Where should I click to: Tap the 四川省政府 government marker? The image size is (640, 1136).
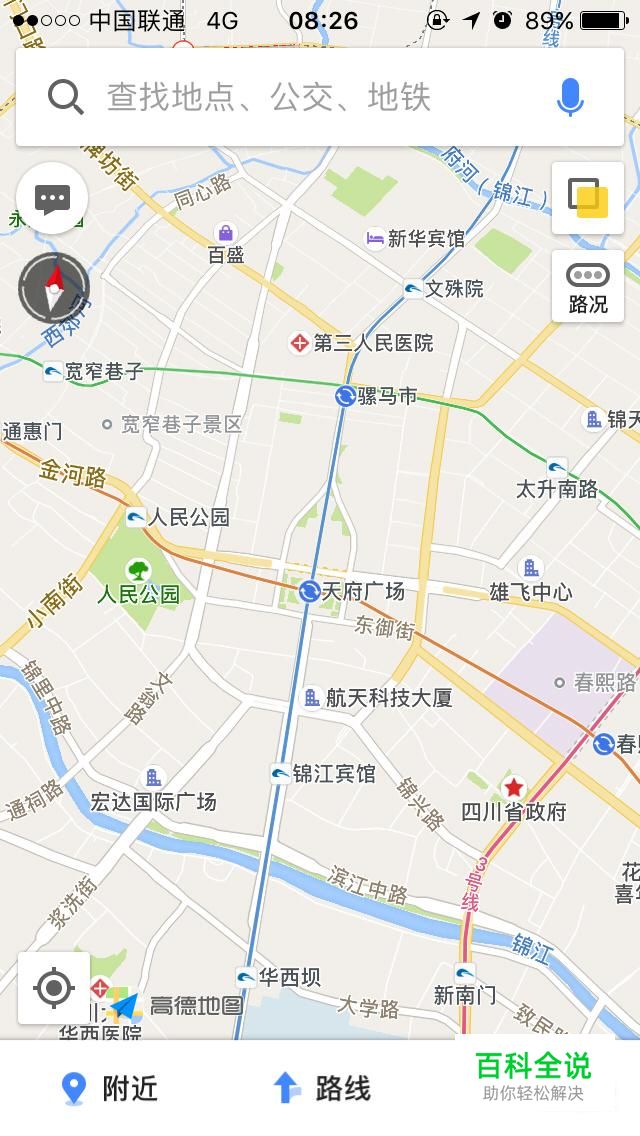pos(514,787)
